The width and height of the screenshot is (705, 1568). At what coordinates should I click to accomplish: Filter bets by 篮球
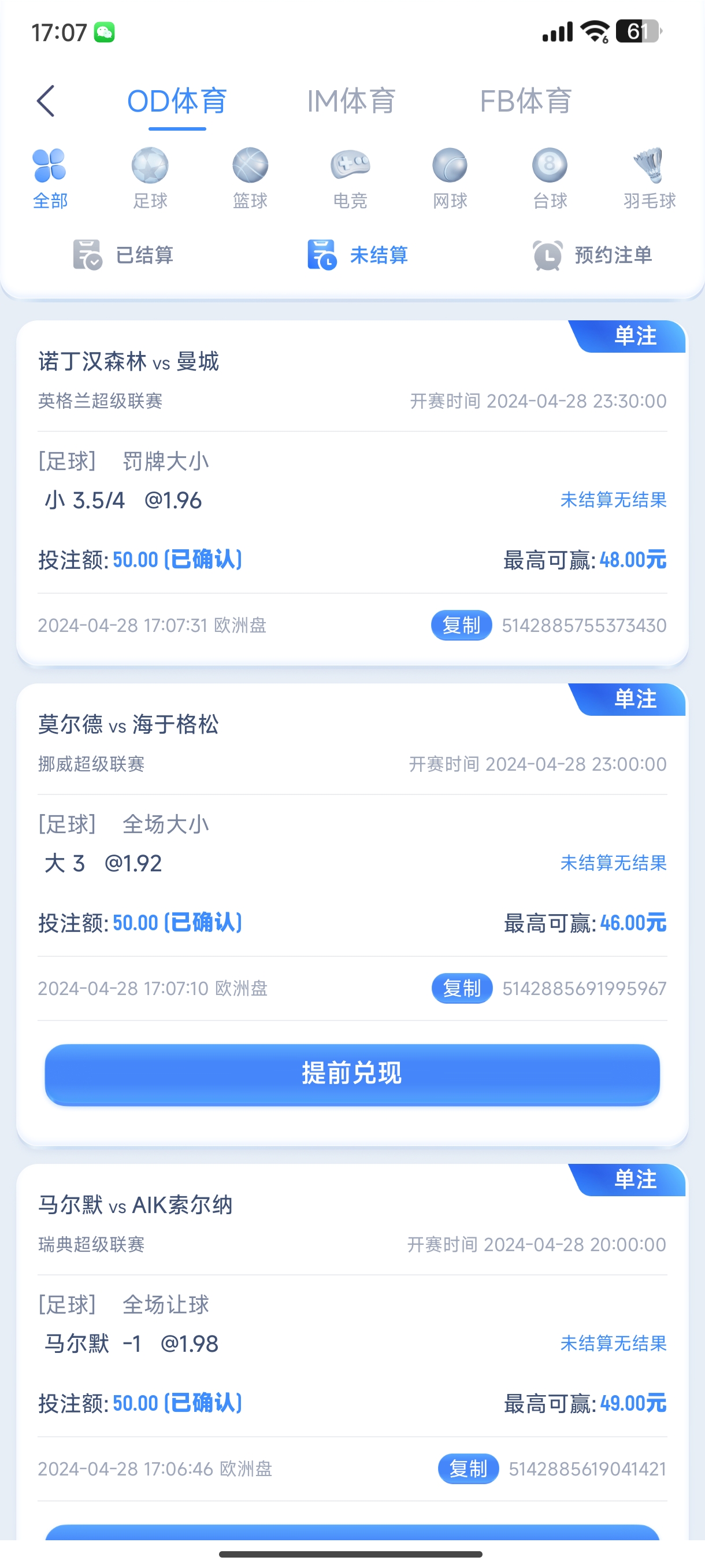click(x=250, y=177)
